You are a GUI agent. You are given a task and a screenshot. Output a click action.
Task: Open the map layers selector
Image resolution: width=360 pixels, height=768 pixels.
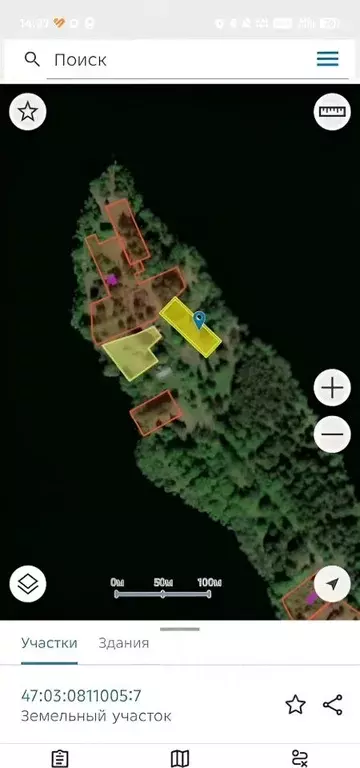tap(27, 584)
